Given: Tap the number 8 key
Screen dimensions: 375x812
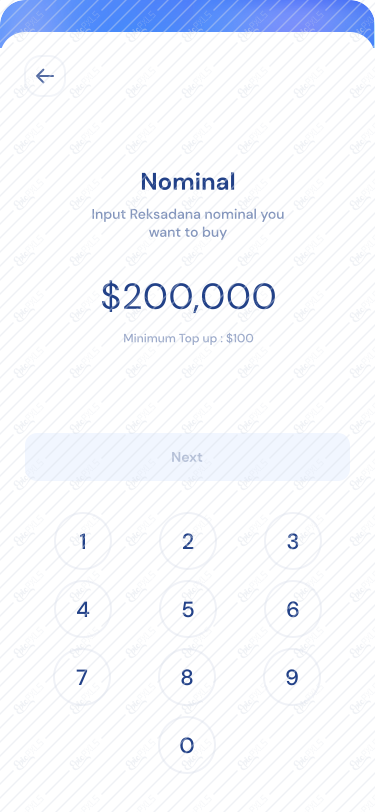Looking at the screenshot, I should (x=187, y=677).
